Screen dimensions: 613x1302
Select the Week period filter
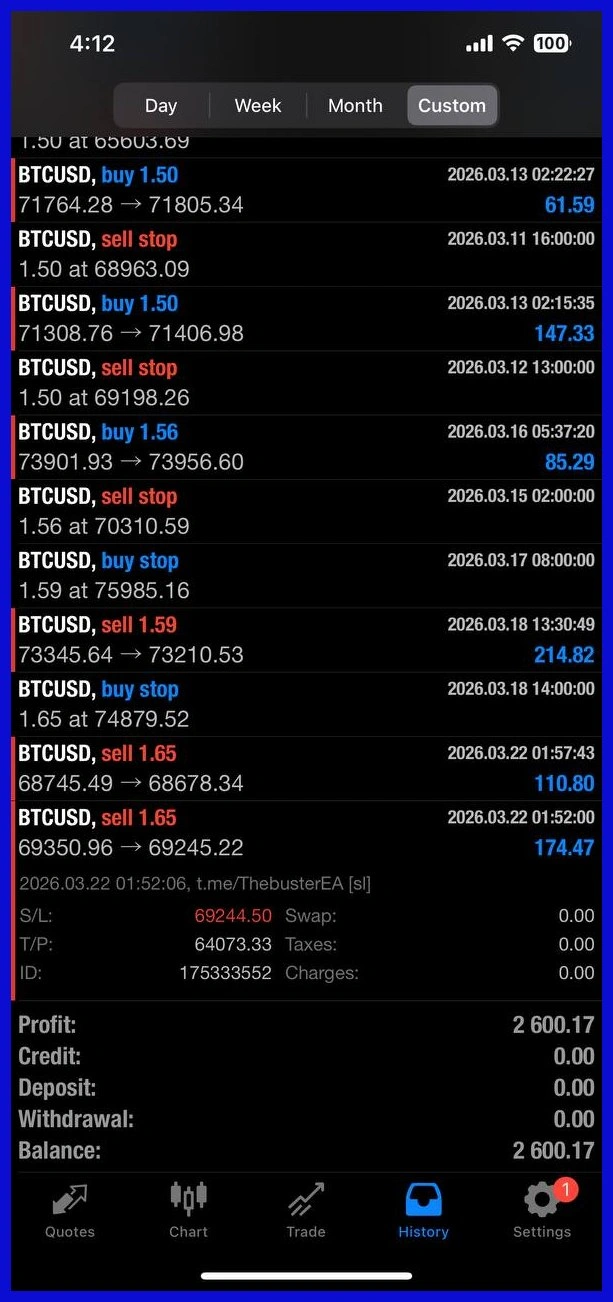point(258,105)
